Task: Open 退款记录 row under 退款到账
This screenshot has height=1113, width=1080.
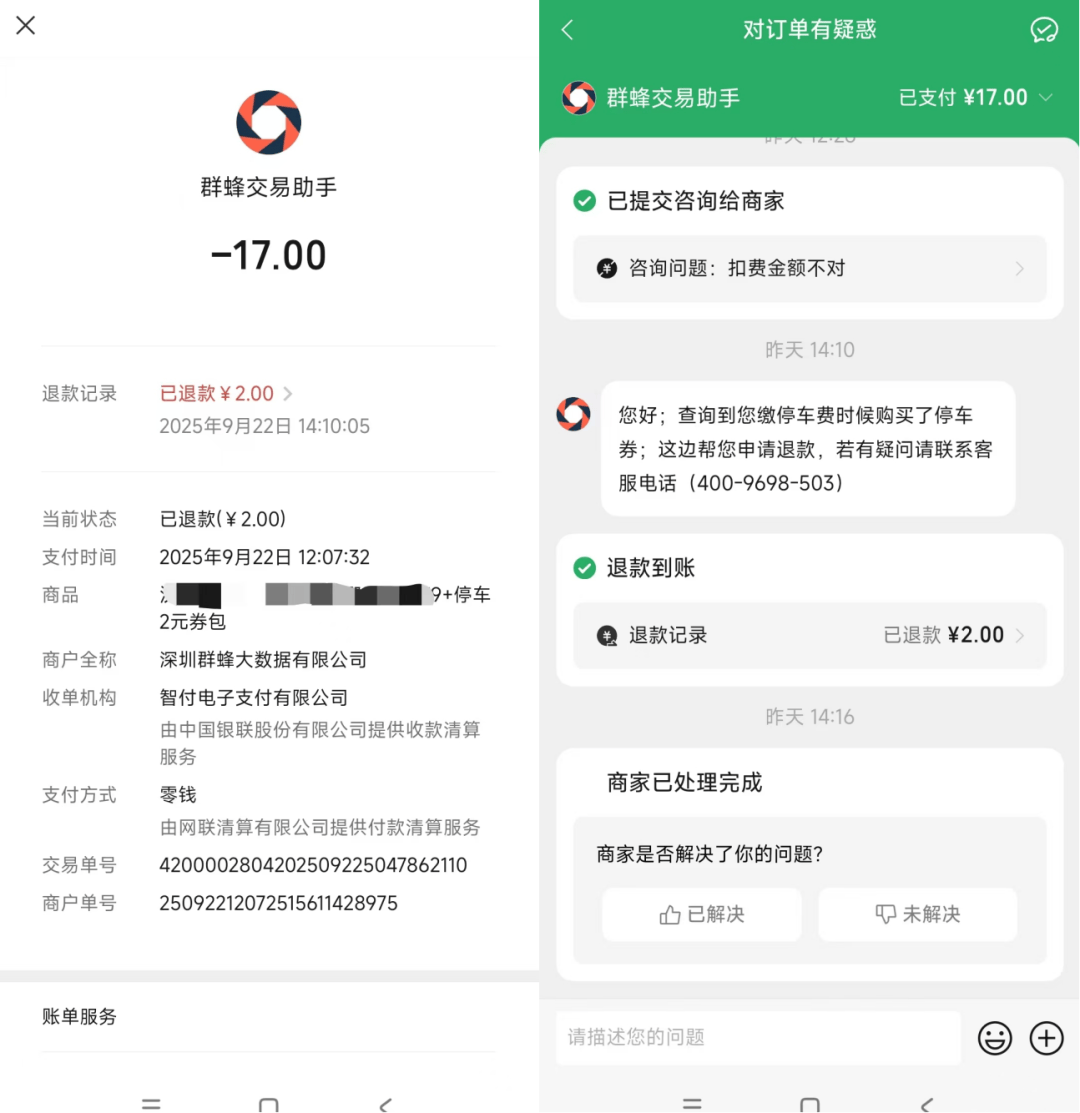Action: coord(809,635)
